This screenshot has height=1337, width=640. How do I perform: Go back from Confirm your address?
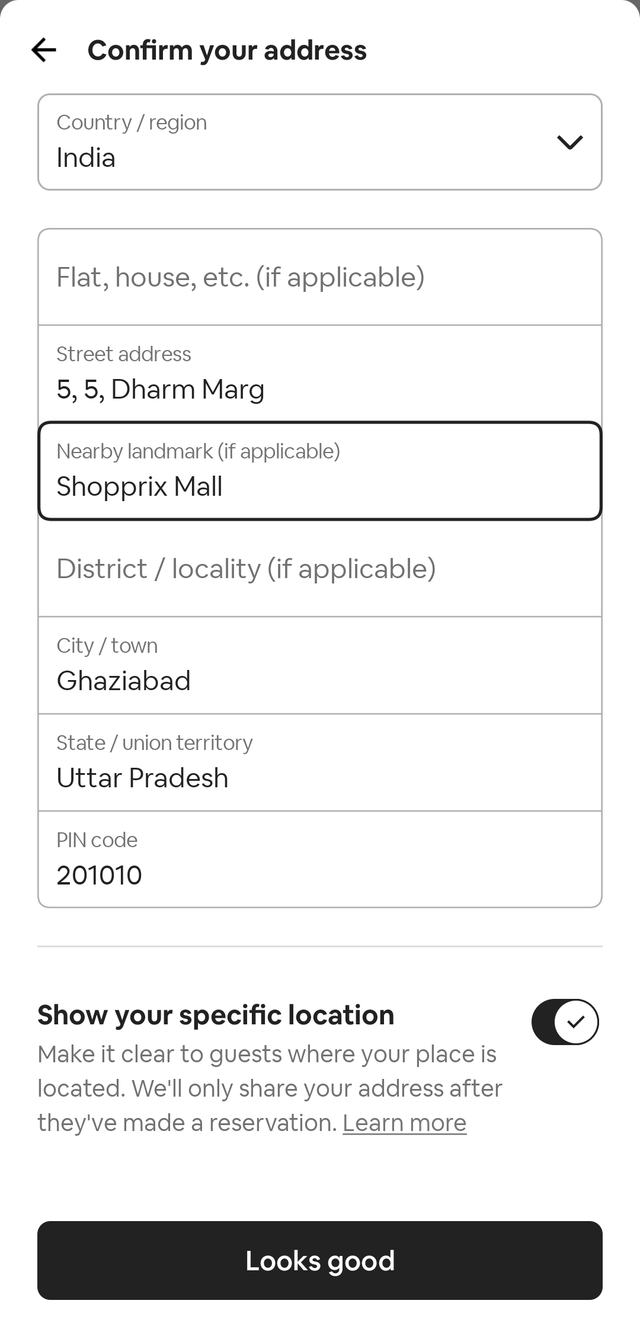click(x=44, y=50)
